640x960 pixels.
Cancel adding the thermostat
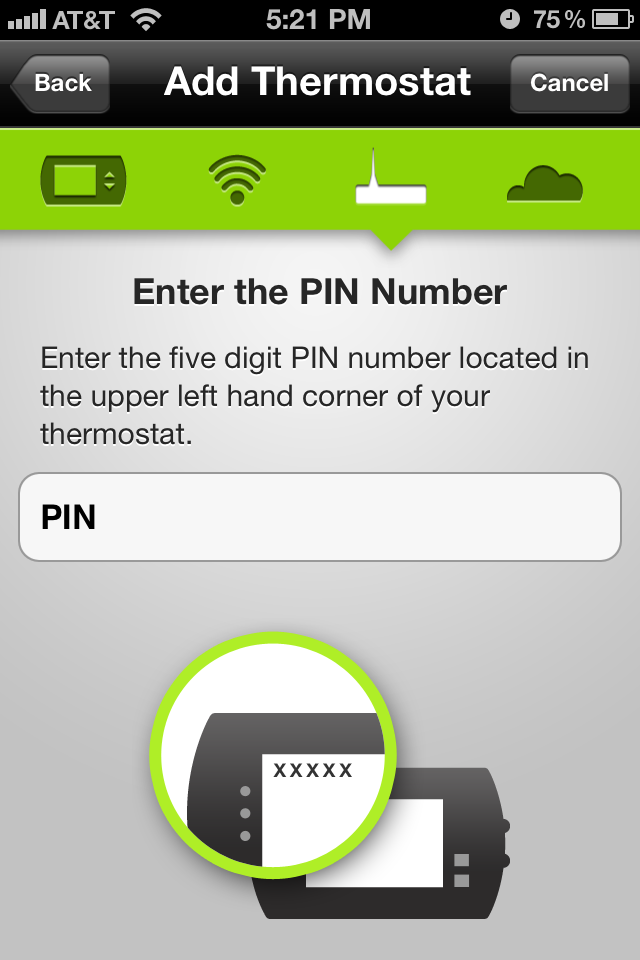coord(569,83)
